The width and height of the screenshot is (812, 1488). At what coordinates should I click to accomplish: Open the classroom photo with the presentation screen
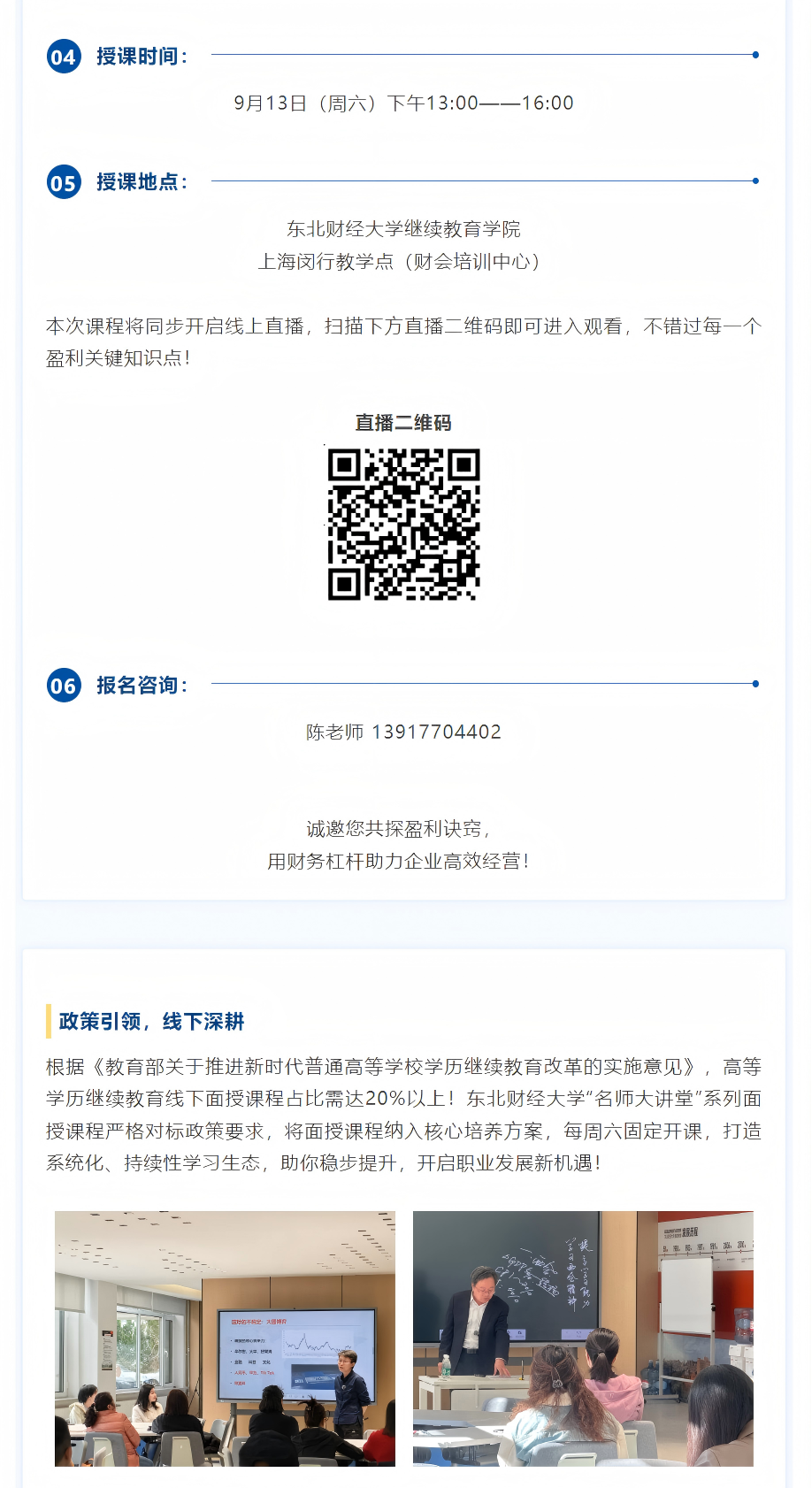[225, 1338]
